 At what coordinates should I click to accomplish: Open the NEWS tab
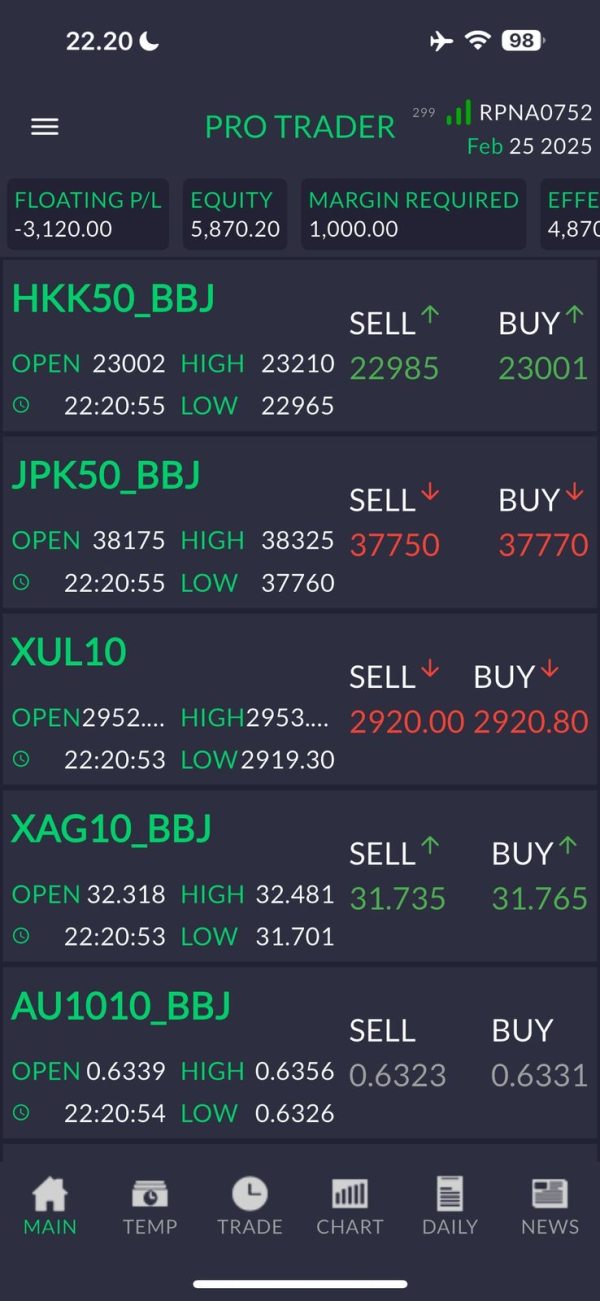(550, 1206)
